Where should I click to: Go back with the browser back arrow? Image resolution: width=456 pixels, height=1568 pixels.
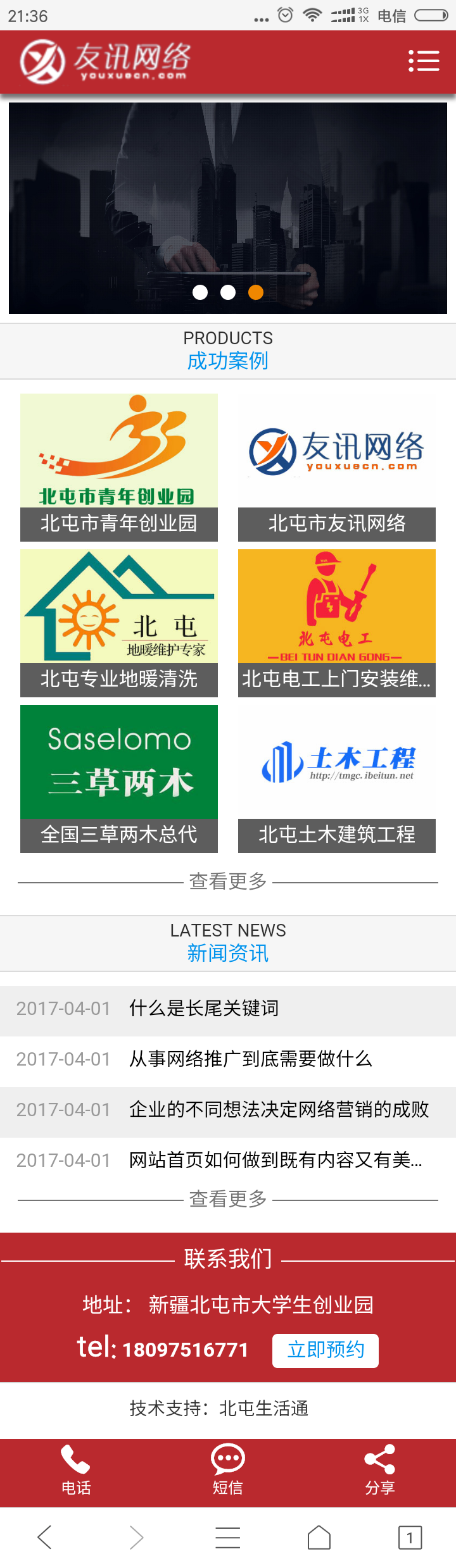(44, 1537)
